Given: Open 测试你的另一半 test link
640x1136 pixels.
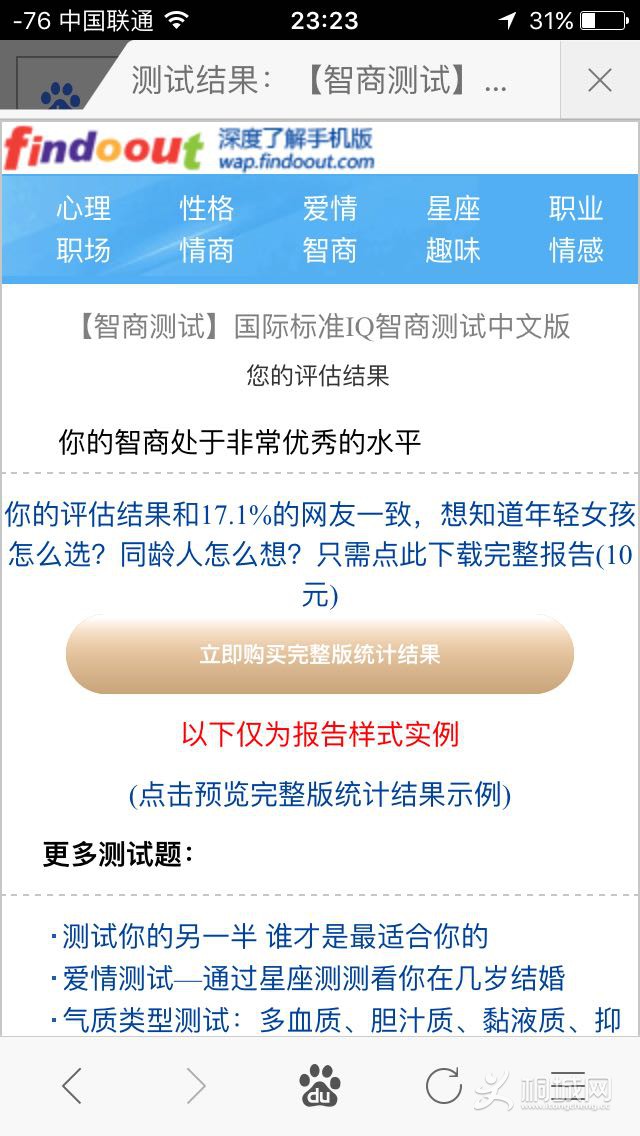Looking at the screenshot, I should pyautogui.click(x=275, y=936).
